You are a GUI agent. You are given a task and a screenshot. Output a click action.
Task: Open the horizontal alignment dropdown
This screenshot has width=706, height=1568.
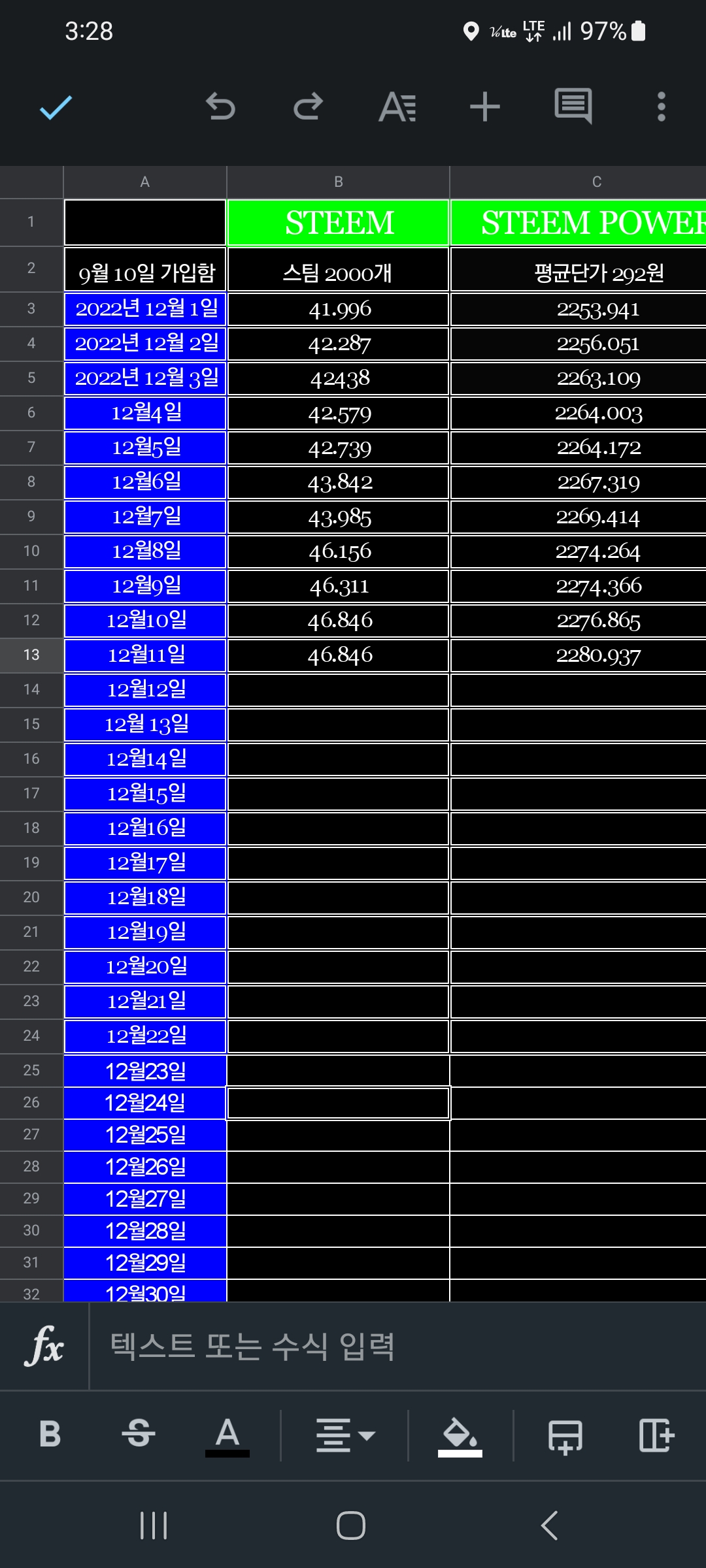click(345, 1435)
